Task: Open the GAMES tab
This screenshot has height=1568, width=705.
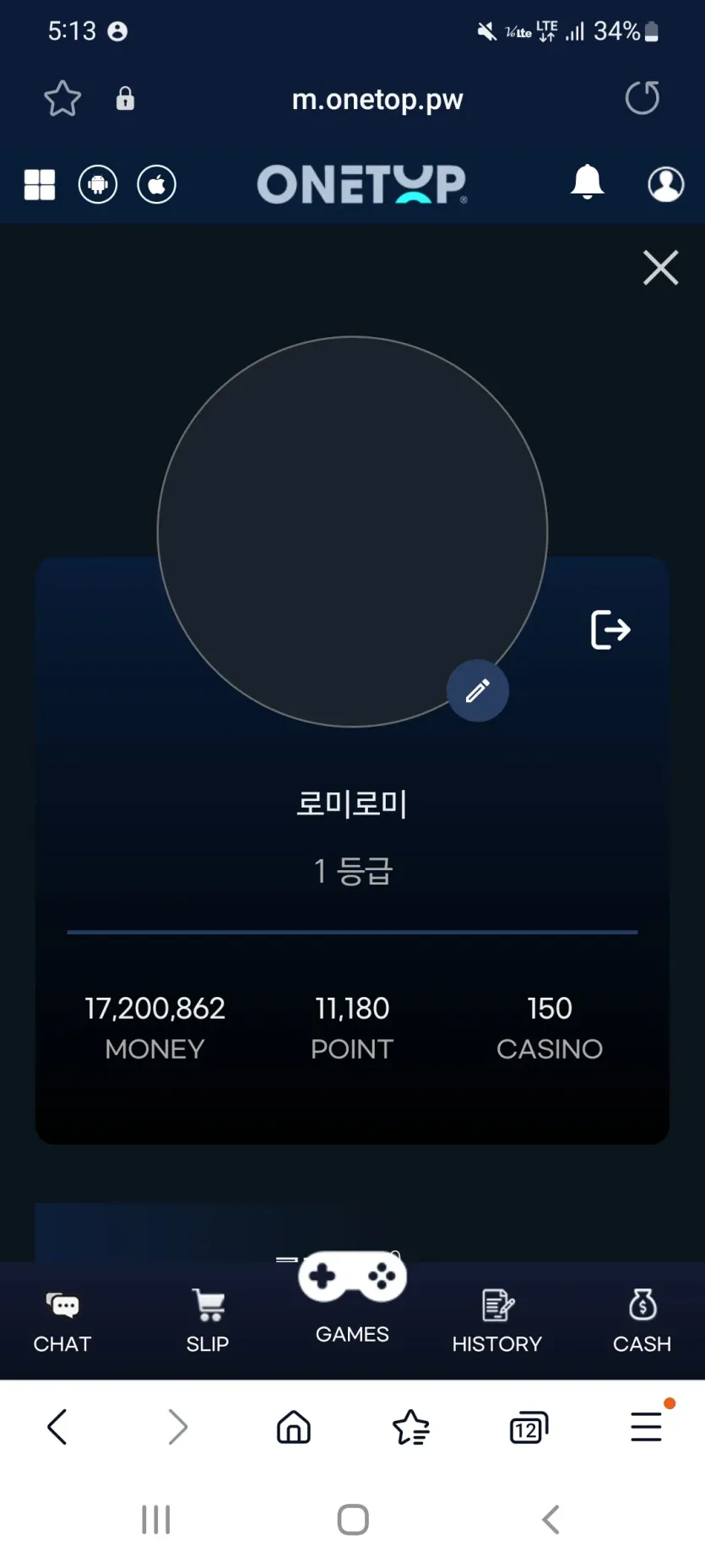Action: pos(352,1298)
